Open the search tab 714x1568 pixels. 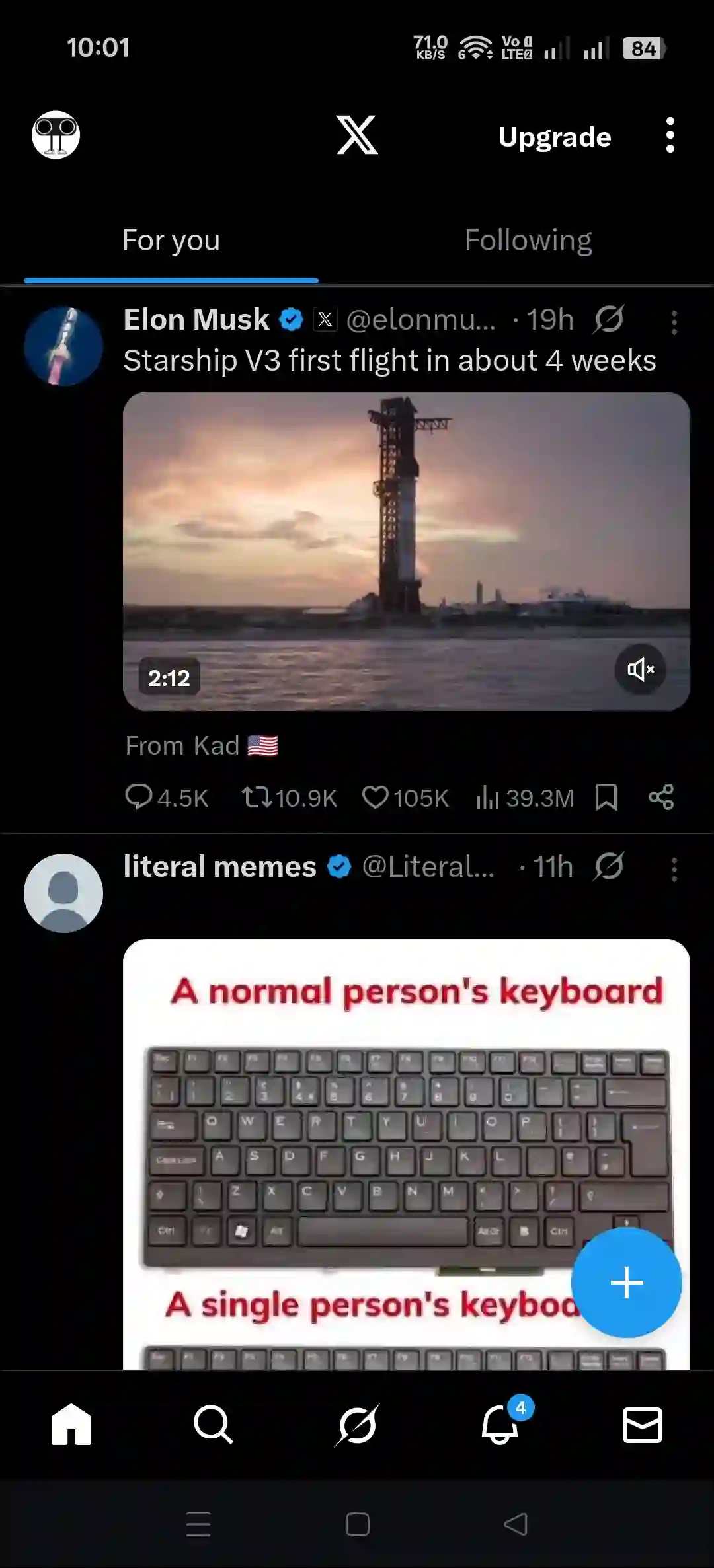click(x=213, y=1425)
